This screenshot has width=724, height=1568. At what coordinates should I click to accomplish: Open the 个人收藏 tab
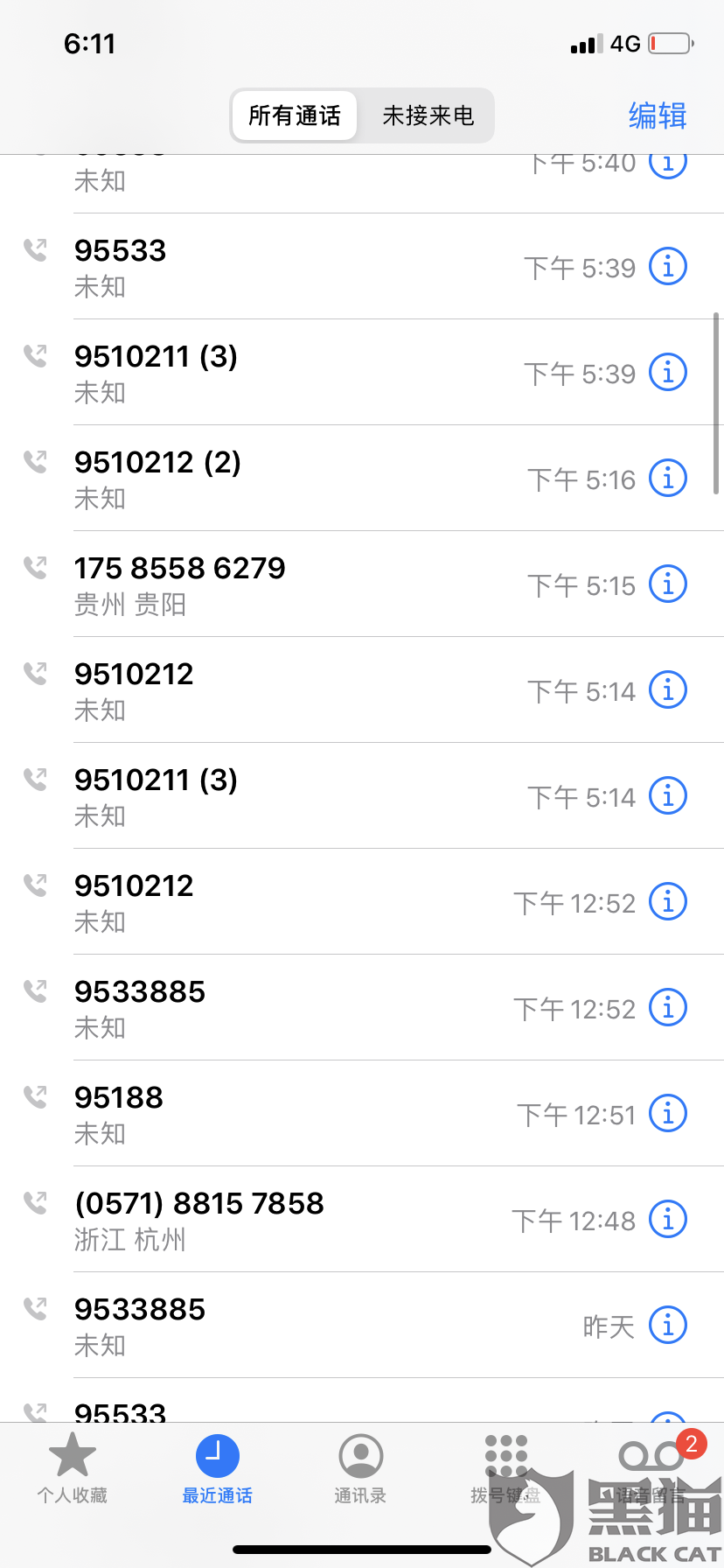click(x=73, y=1470)
